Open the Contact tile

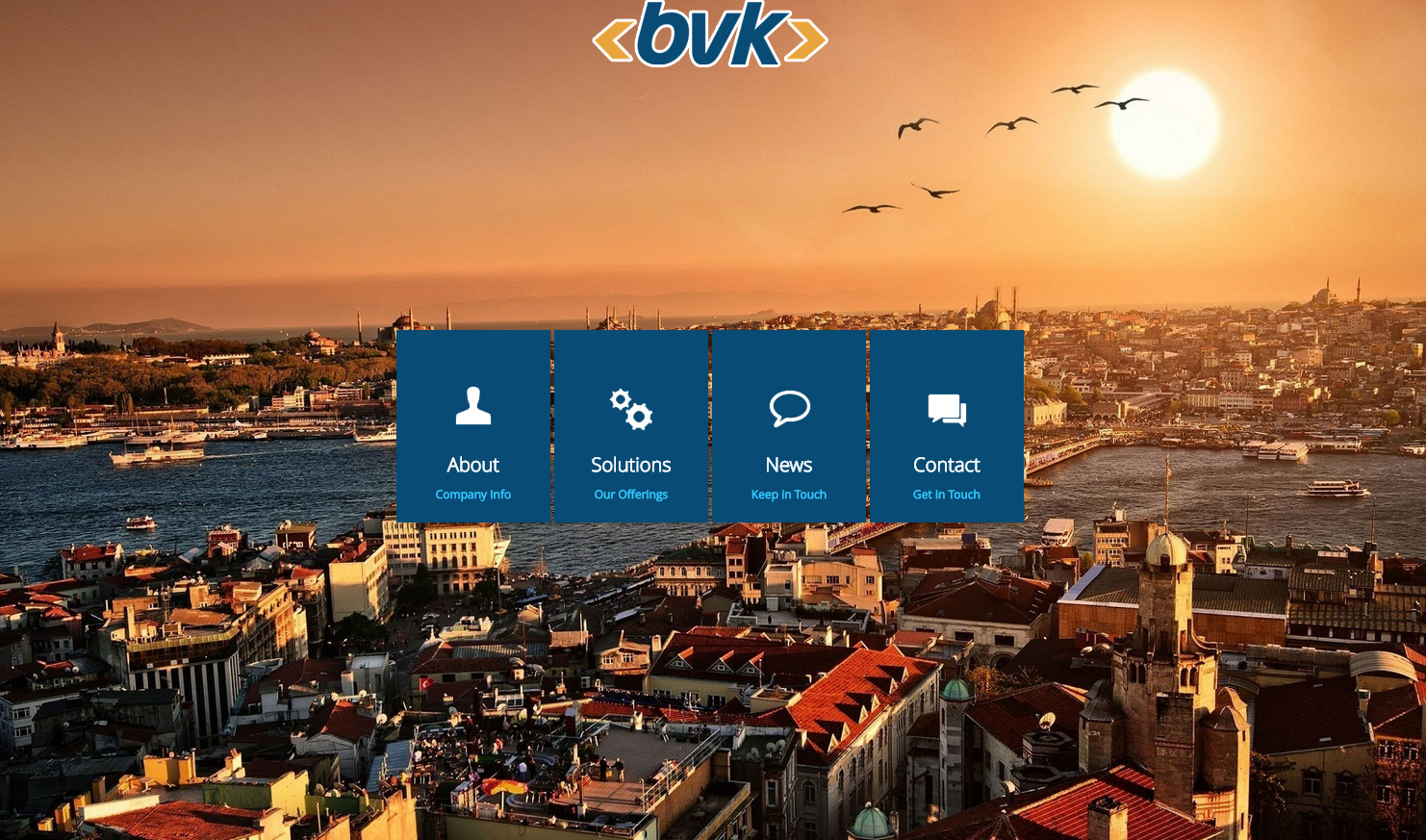pos(946,427)
